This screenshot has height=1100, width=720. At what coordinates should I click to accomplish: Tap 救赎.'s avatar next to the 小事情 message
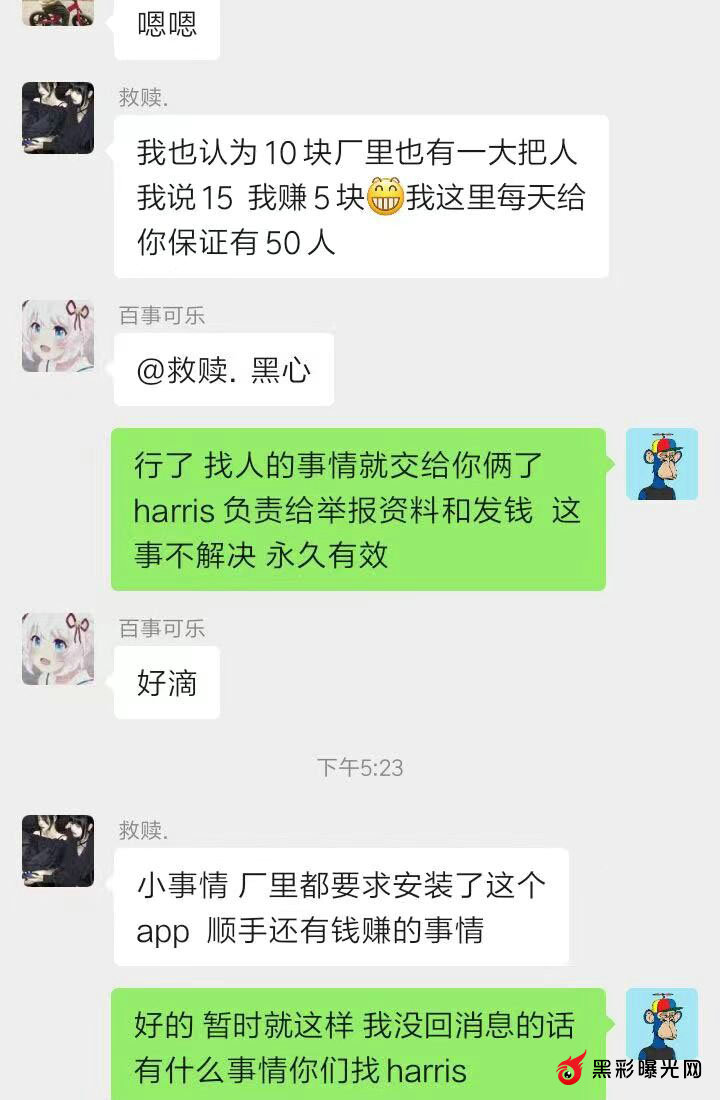(x=58, y=851)
